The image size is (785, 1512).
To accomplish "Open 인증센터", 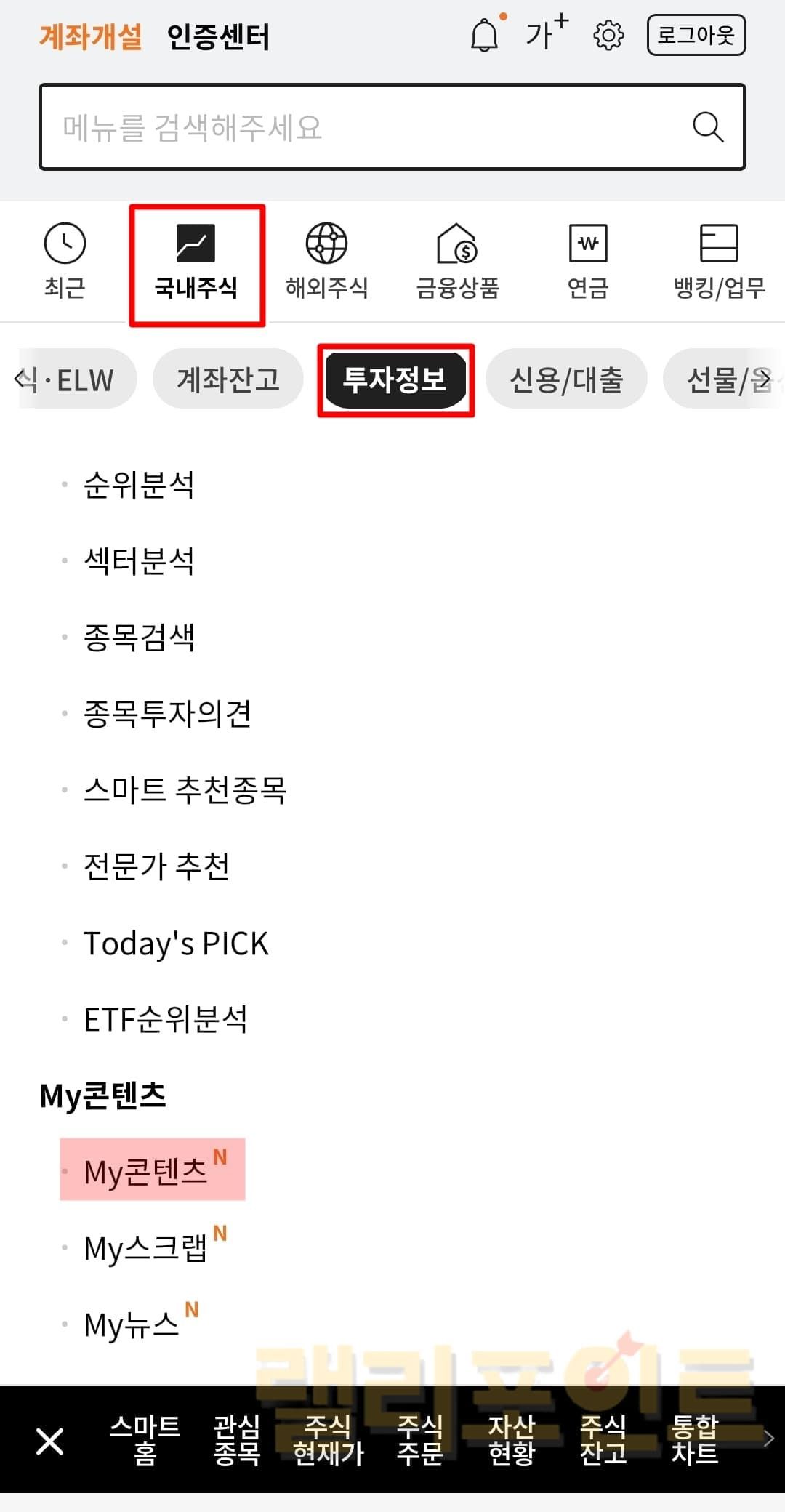I will coord(218,36).
